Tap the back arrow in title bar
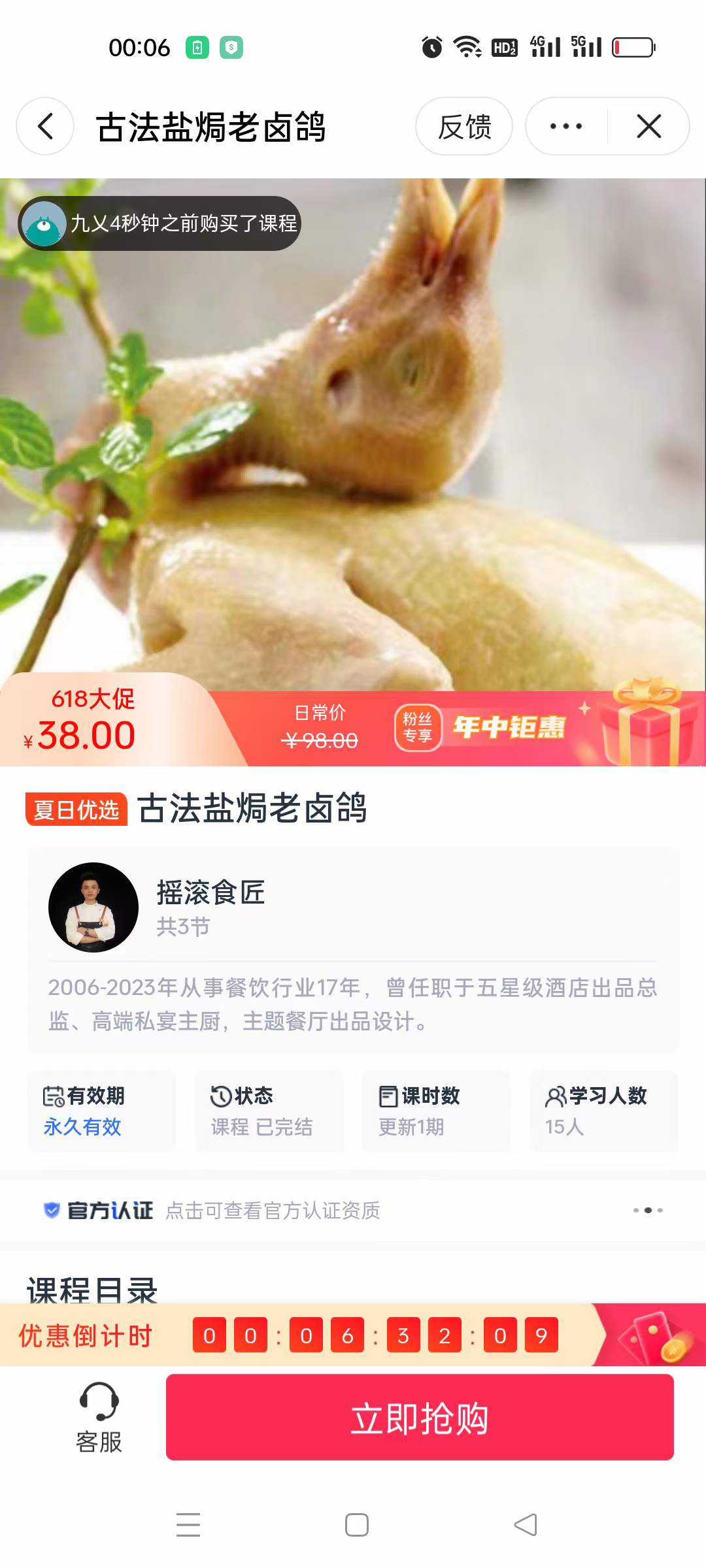 (44, 126)
